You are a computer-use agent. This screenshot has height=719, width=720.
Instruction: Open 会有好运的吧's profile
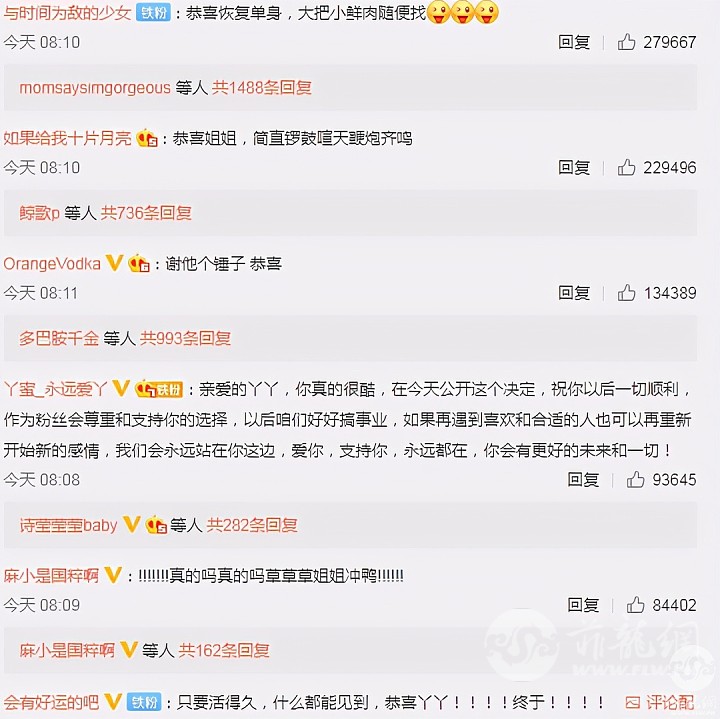(x=52, y=701)
